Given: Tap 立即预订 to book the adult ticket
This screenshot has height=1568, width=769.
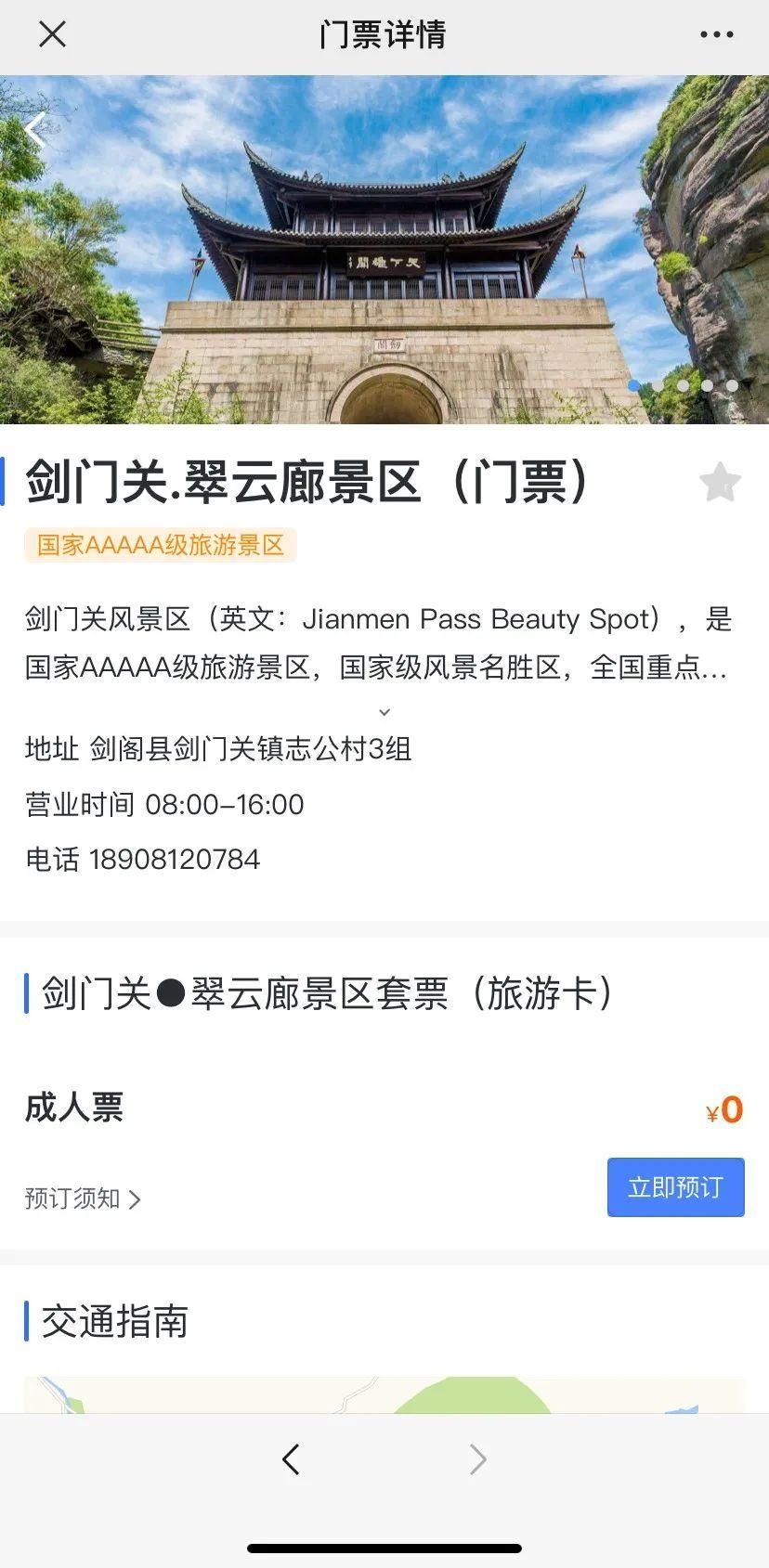Looking at the screenshot, I should click(675, 1186).
